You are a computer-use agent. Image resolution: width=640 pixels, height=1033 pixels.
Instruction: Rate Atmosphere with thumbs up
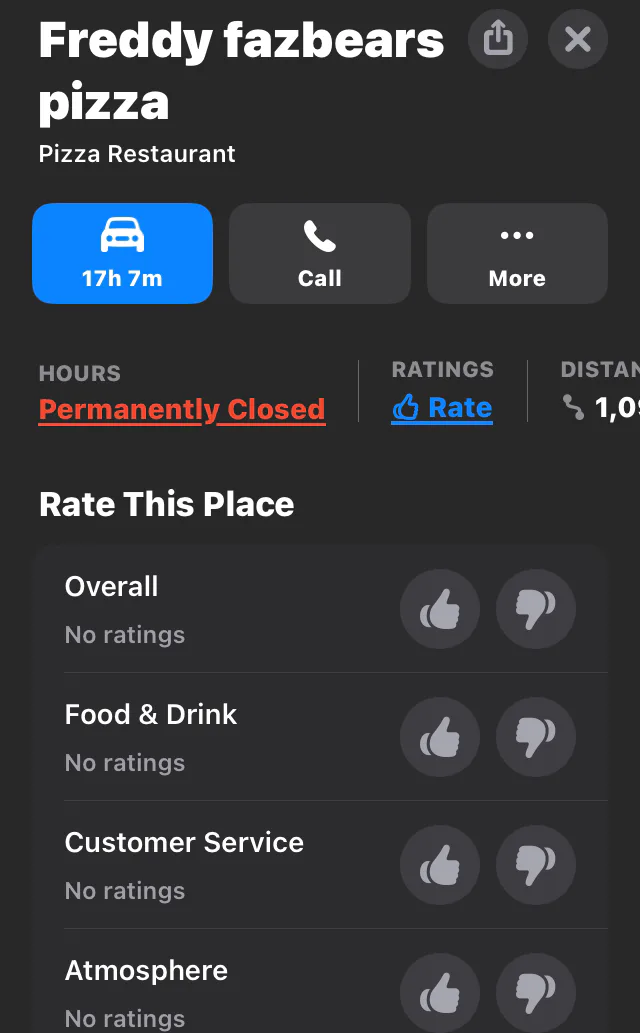440,993
